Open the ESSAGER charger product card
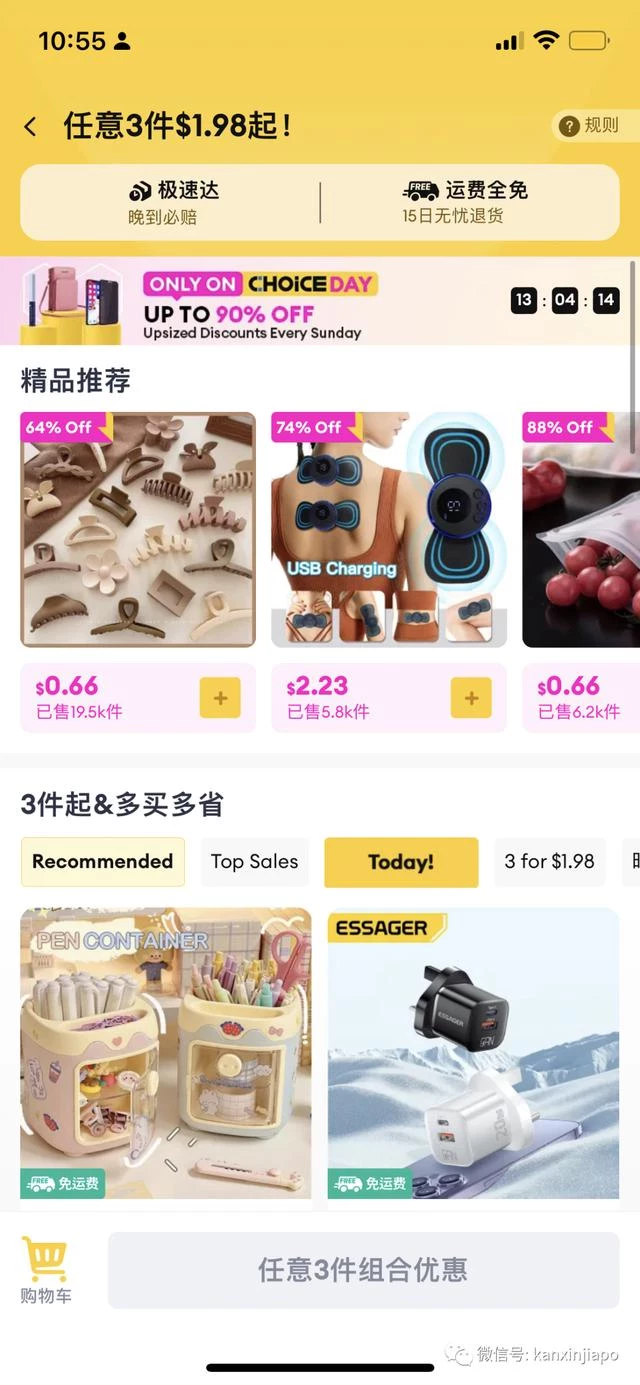This screenshot has width=640, height=1385. (x=473, y=1052)
